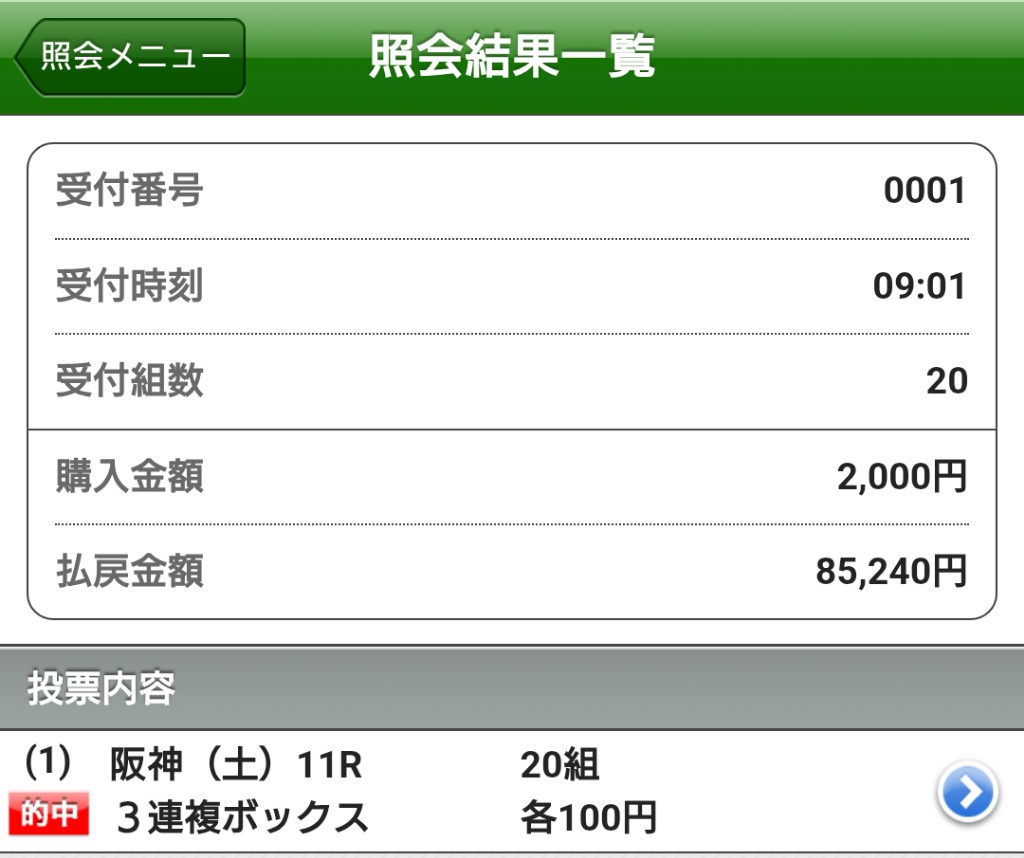Viewport: 1024px width, 858px height.
Task: Open the 阪神（土）11R bet details
Action: tap(967, 794)
